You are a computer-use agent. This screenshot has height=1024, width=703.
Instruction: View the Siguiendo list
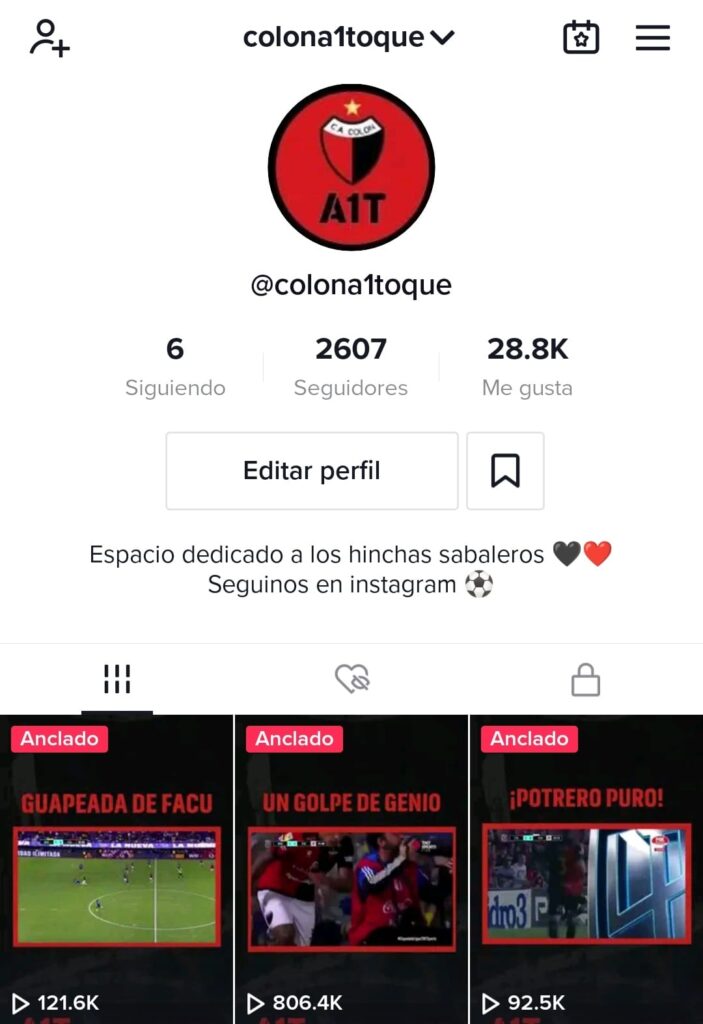(175, 367)
